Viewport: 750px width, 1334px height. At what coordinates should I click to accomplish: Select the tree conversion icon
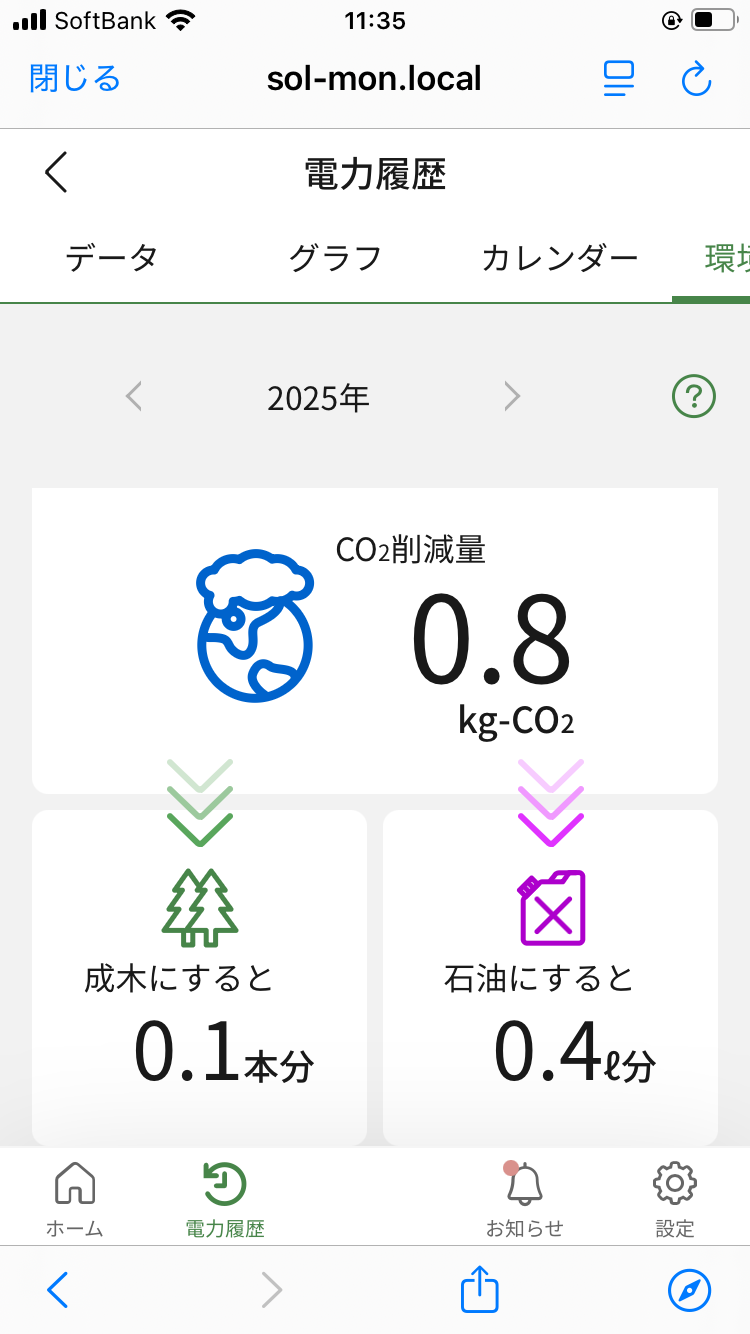coord(199,905)
